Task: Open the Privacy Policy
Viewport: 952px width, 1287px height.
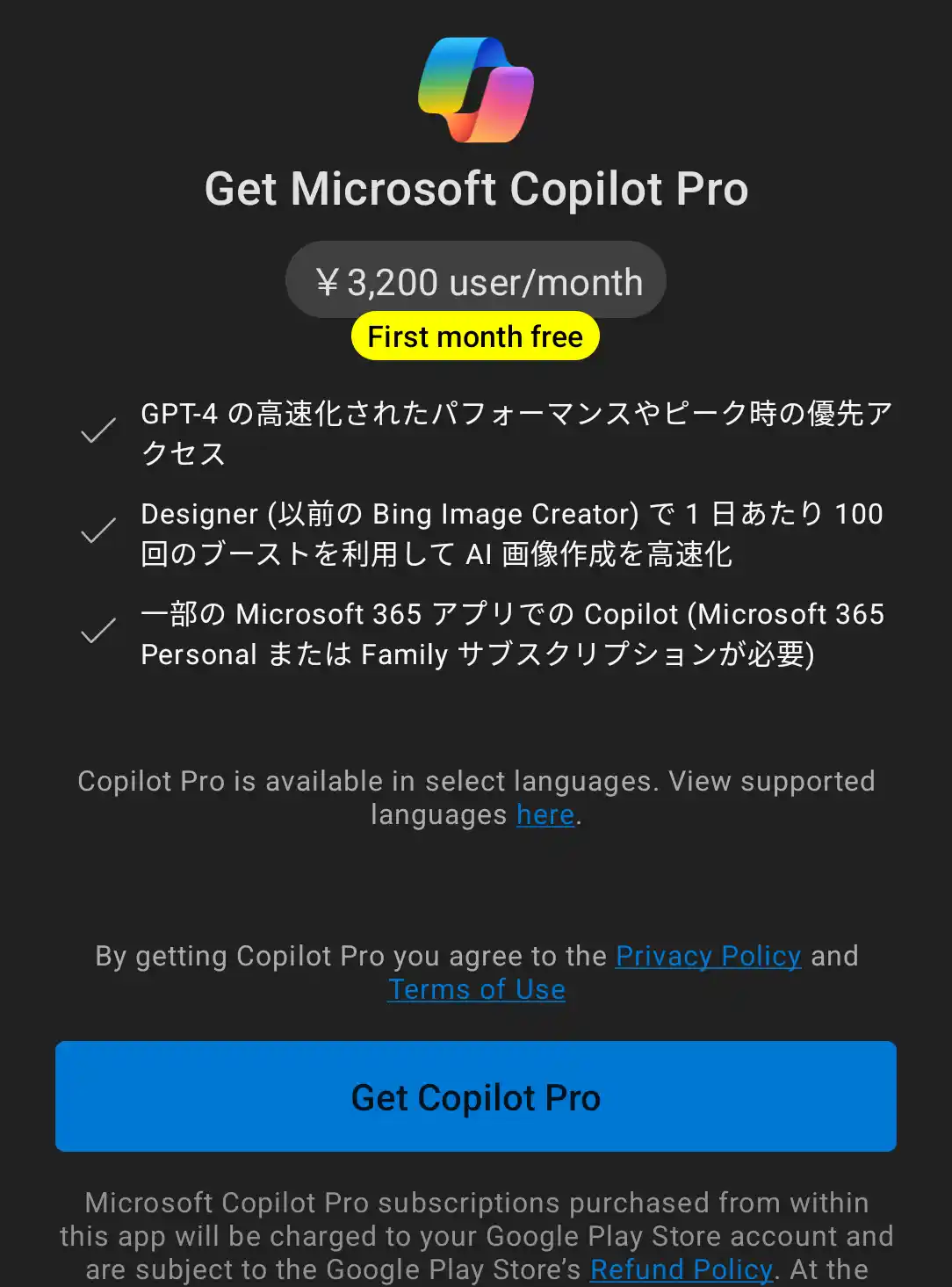Action: tap(708, 956)
